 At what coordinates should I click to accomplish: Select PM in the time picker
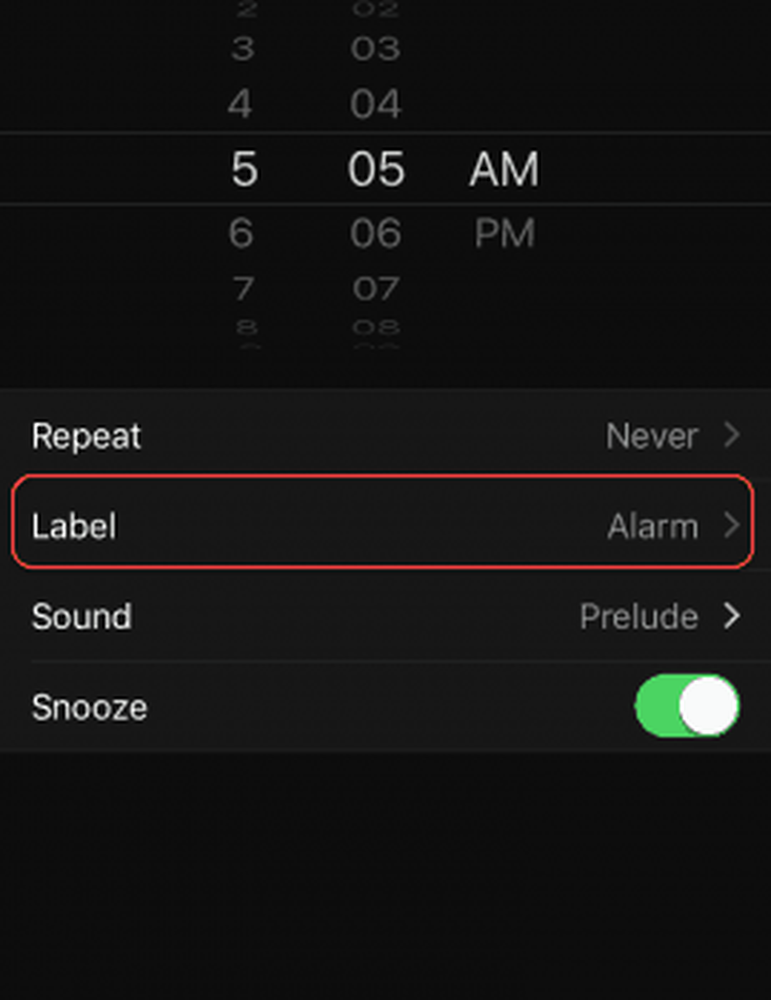click(x=504, y=233)
